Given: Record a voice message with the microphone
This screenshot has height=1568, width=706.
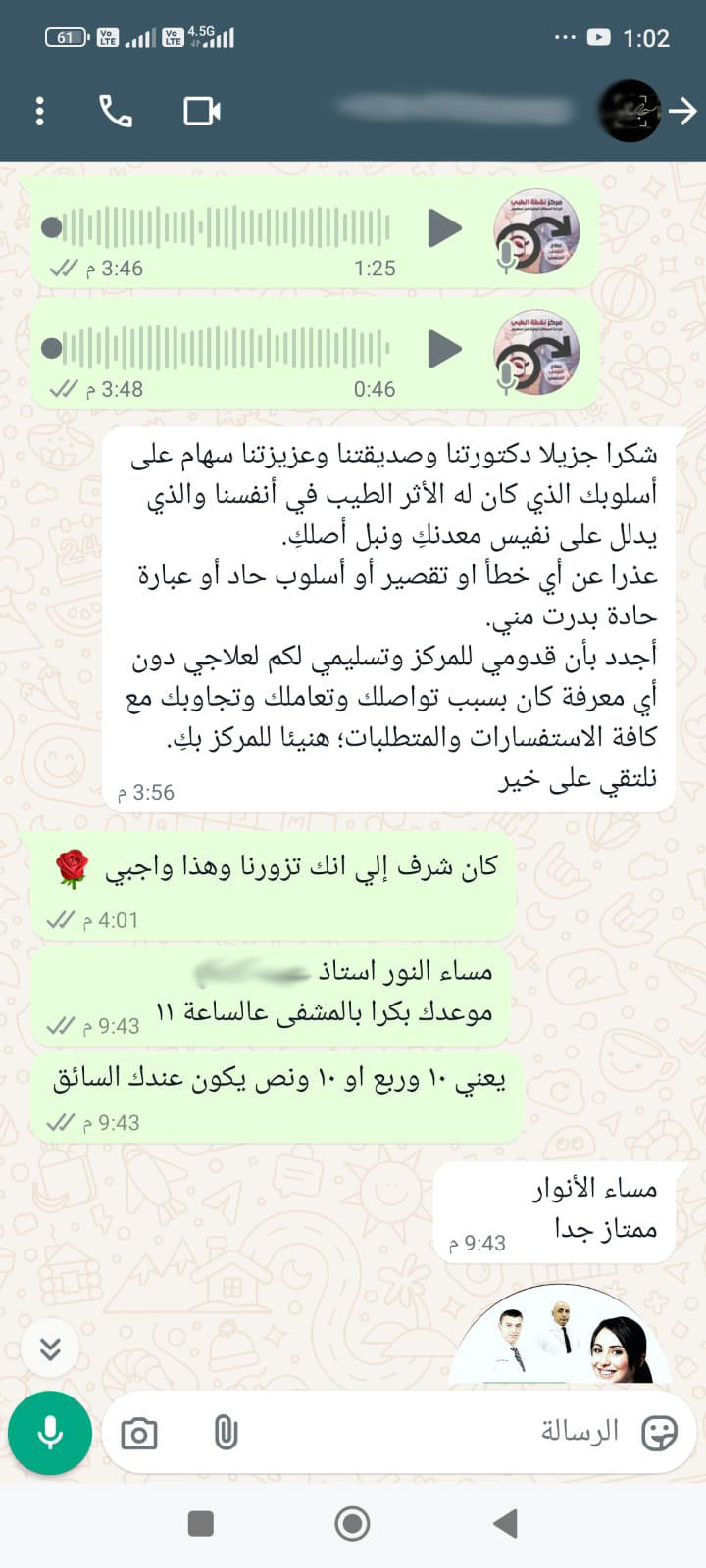Looking at the screenshot, I should click(x=50, y=1433).
